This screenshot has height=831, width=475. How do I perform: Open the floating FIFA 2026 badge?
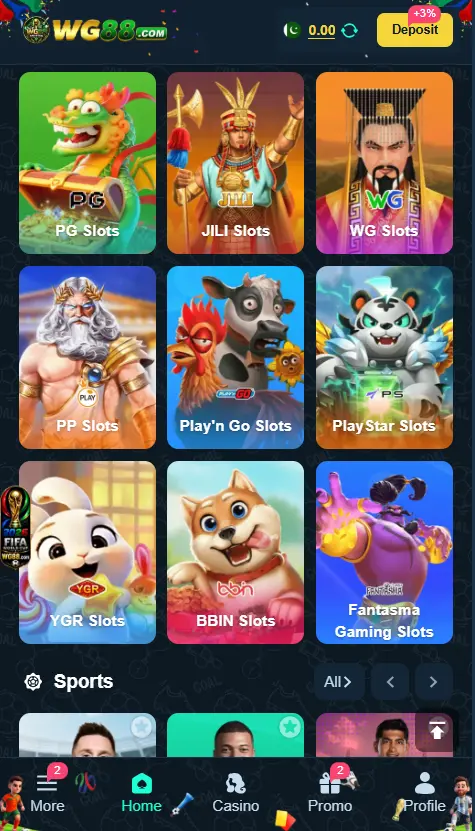pyautogui.click(x=15, y=527)
